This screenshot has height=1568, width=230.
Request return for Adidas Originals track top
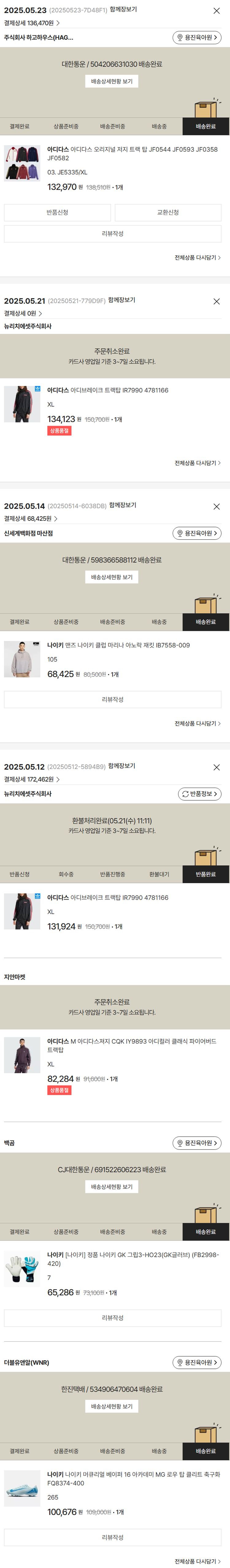[x=57, y=212]
